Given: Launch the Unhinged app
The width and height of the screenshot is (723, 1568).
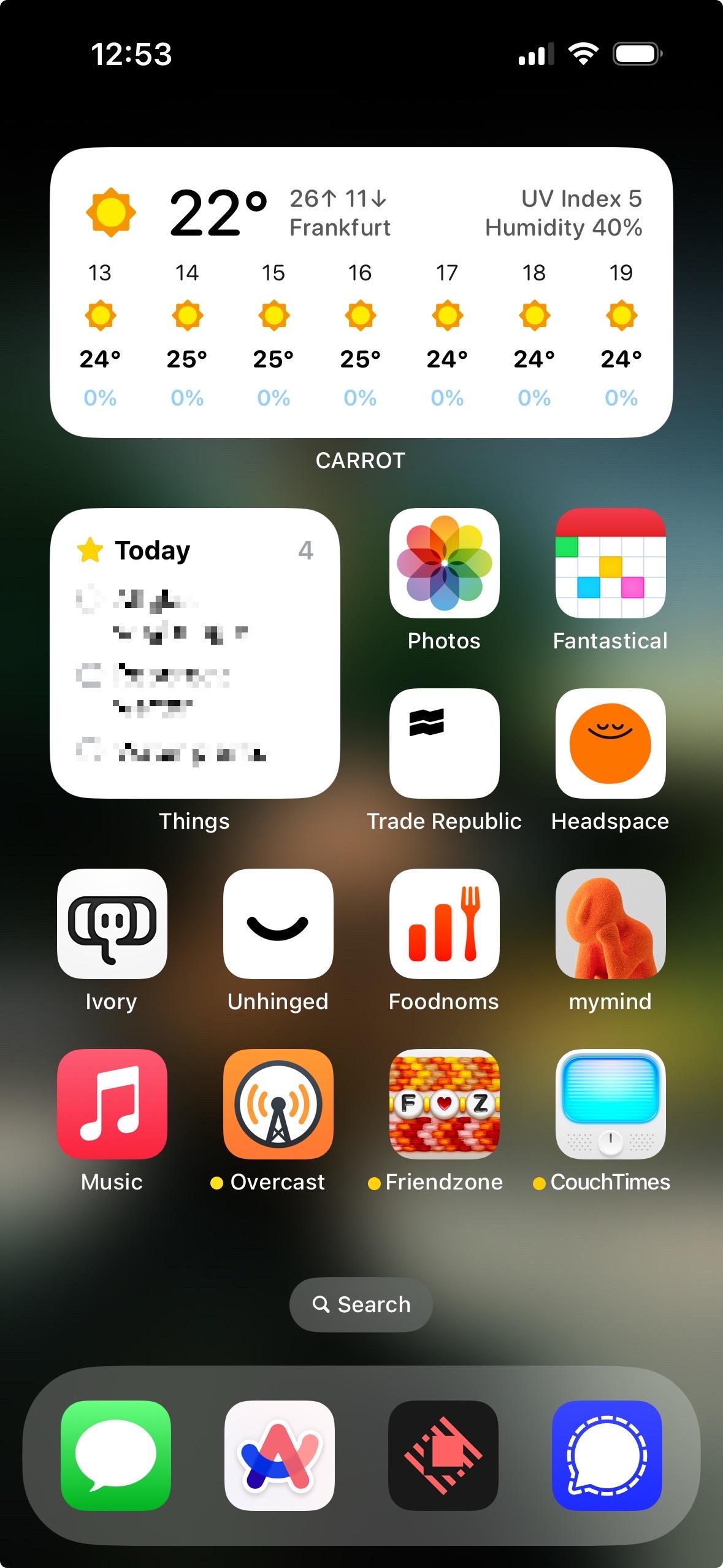Looking at the screenshot, I should tap(278, 924).
